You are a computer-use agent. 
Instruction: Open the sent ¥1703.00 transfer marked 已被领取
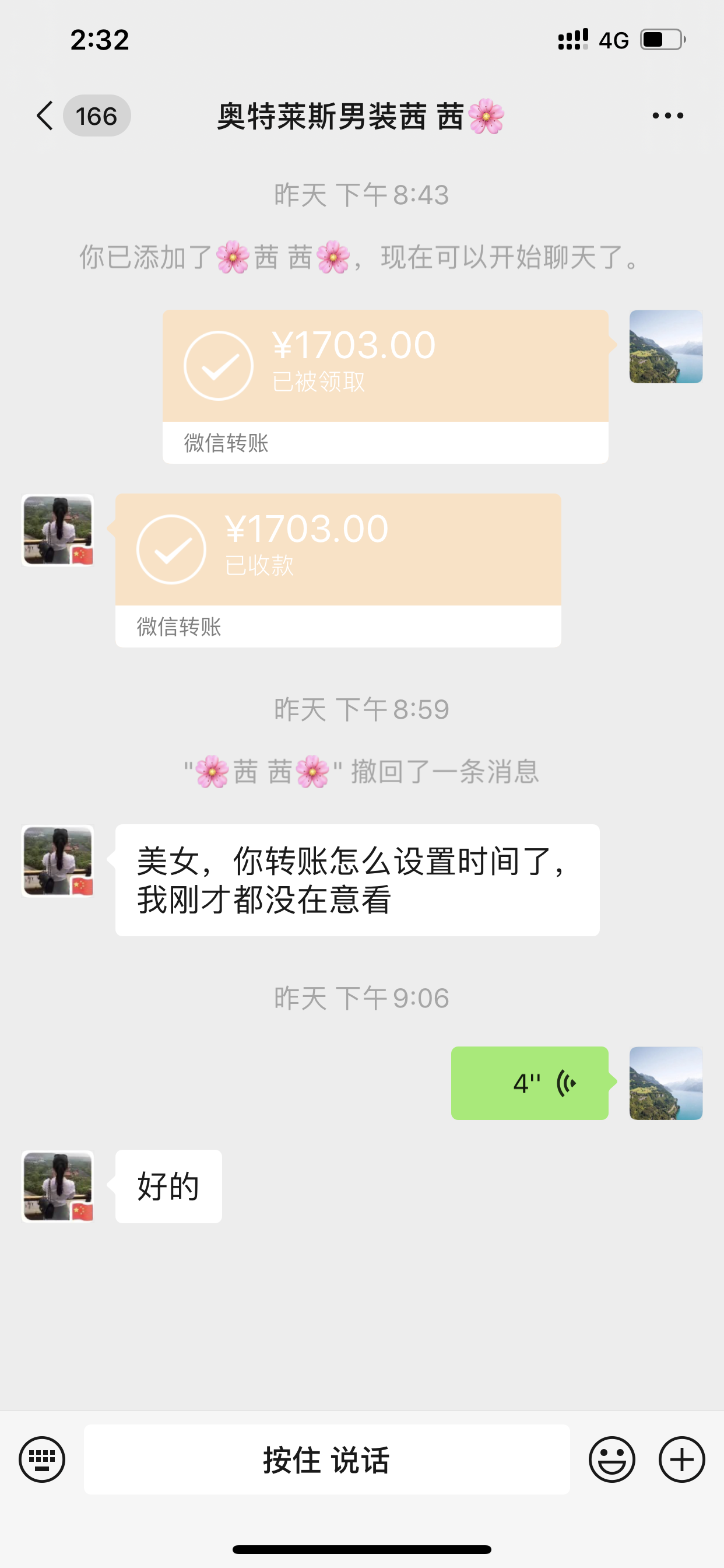385,386
